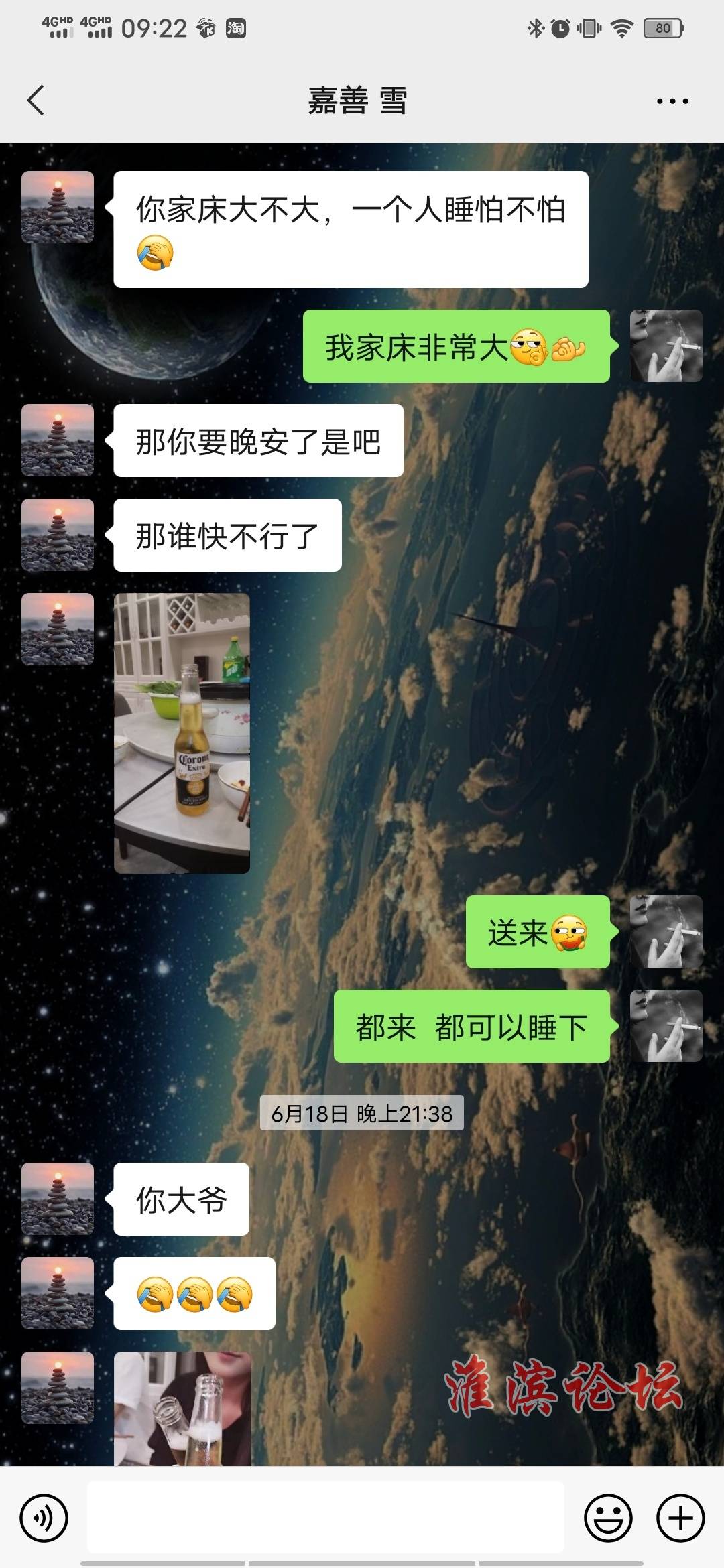This screenshot has height=1568, width=724.
Task: Switch to voice message input
Action: [44, 1518]
